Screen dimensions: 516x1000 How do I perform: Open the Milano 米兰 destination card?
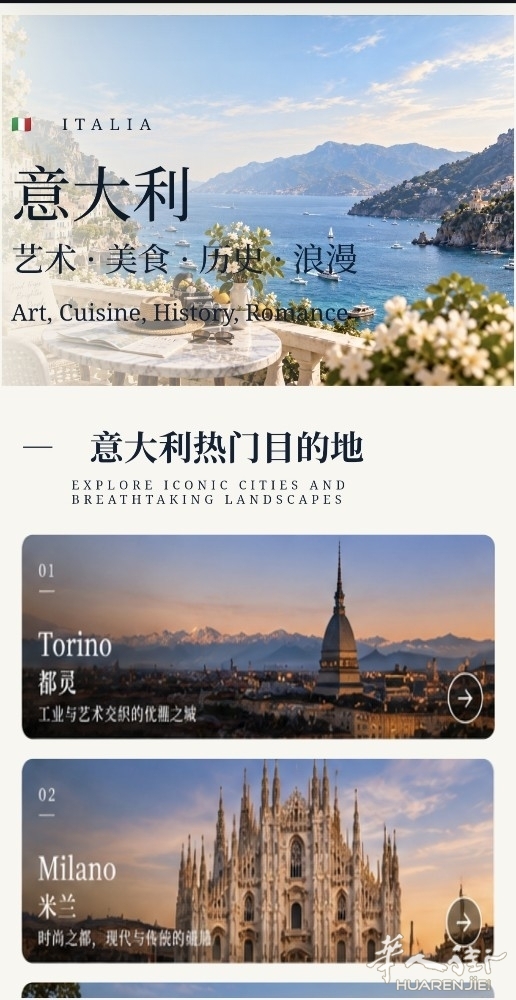(x=258, y=860)
